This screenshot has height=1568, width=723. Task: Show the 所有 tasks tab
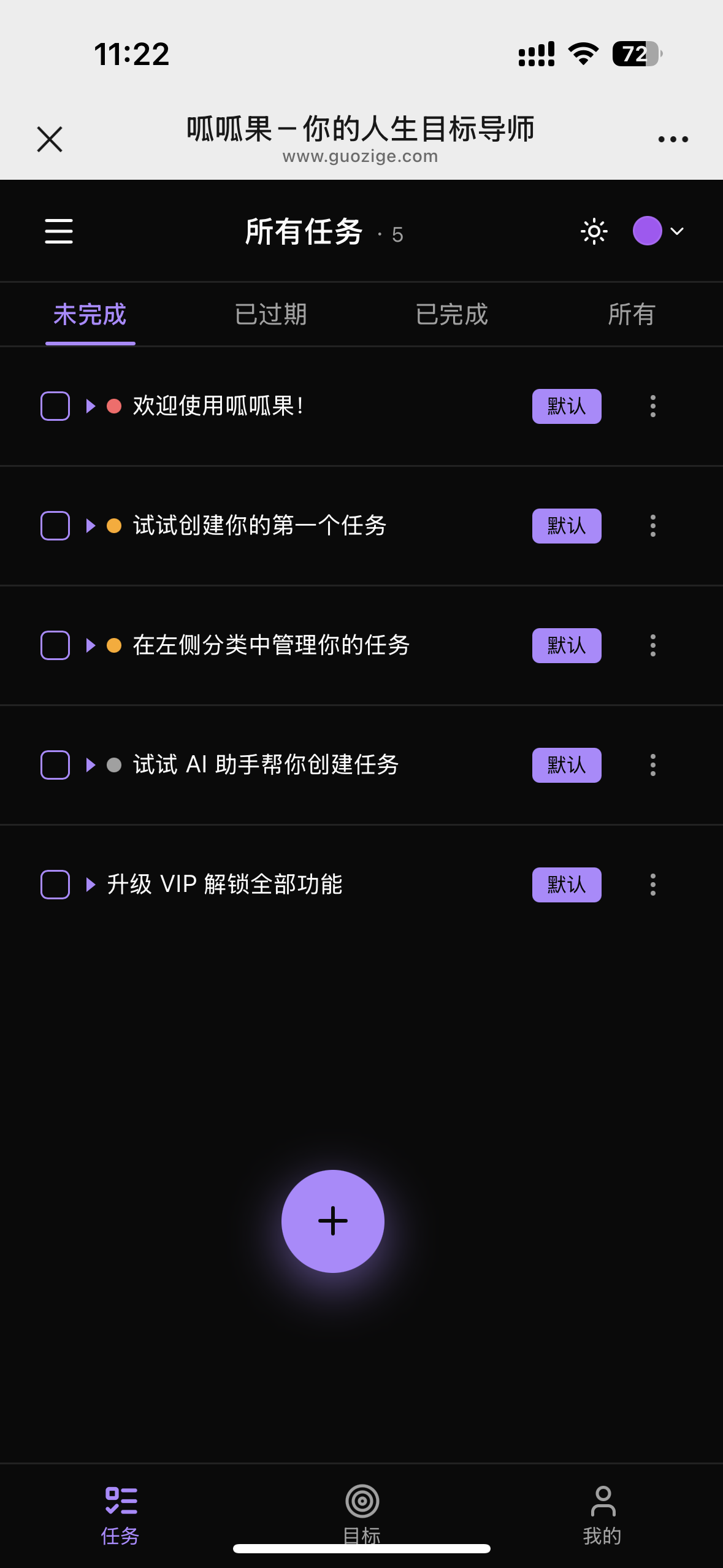pyautogui.click(x=631, y=315)
